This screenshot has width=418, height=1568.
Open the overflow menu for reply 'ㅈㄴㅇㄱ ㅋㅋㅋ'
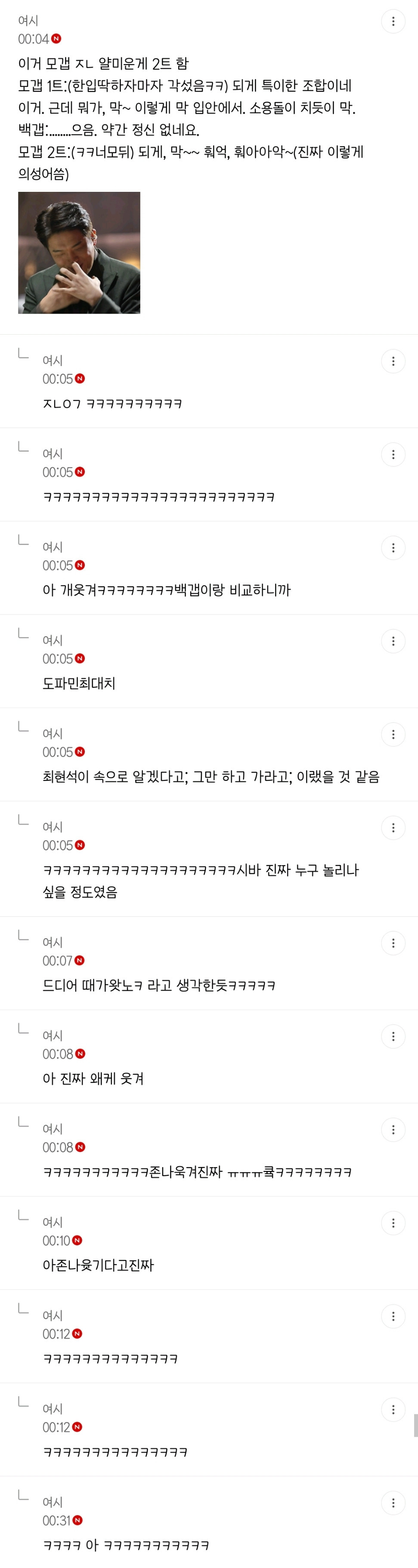[393, 361]
